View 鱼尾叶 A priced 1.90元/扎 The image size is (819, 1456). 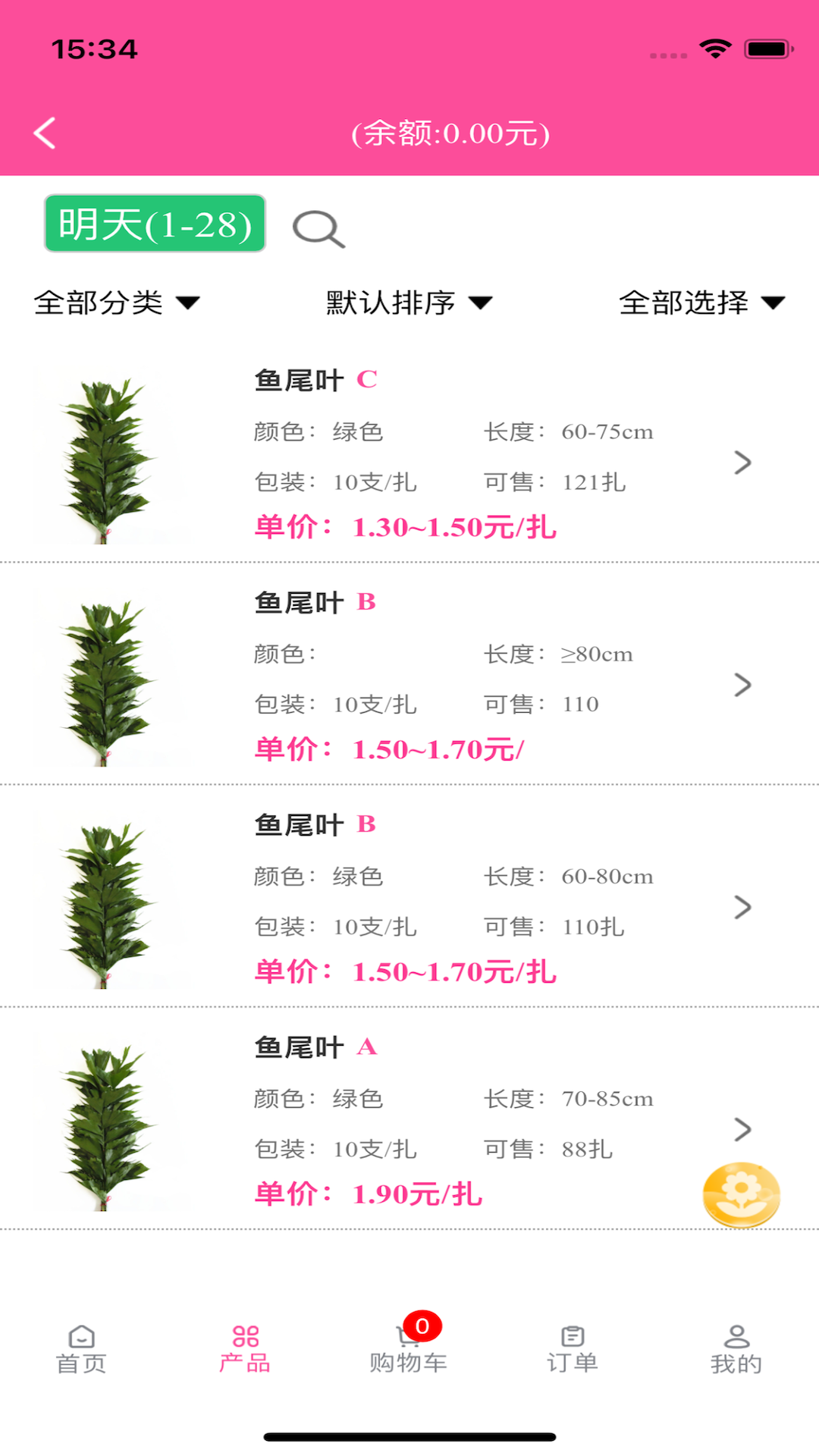[x=409, y=1121]
